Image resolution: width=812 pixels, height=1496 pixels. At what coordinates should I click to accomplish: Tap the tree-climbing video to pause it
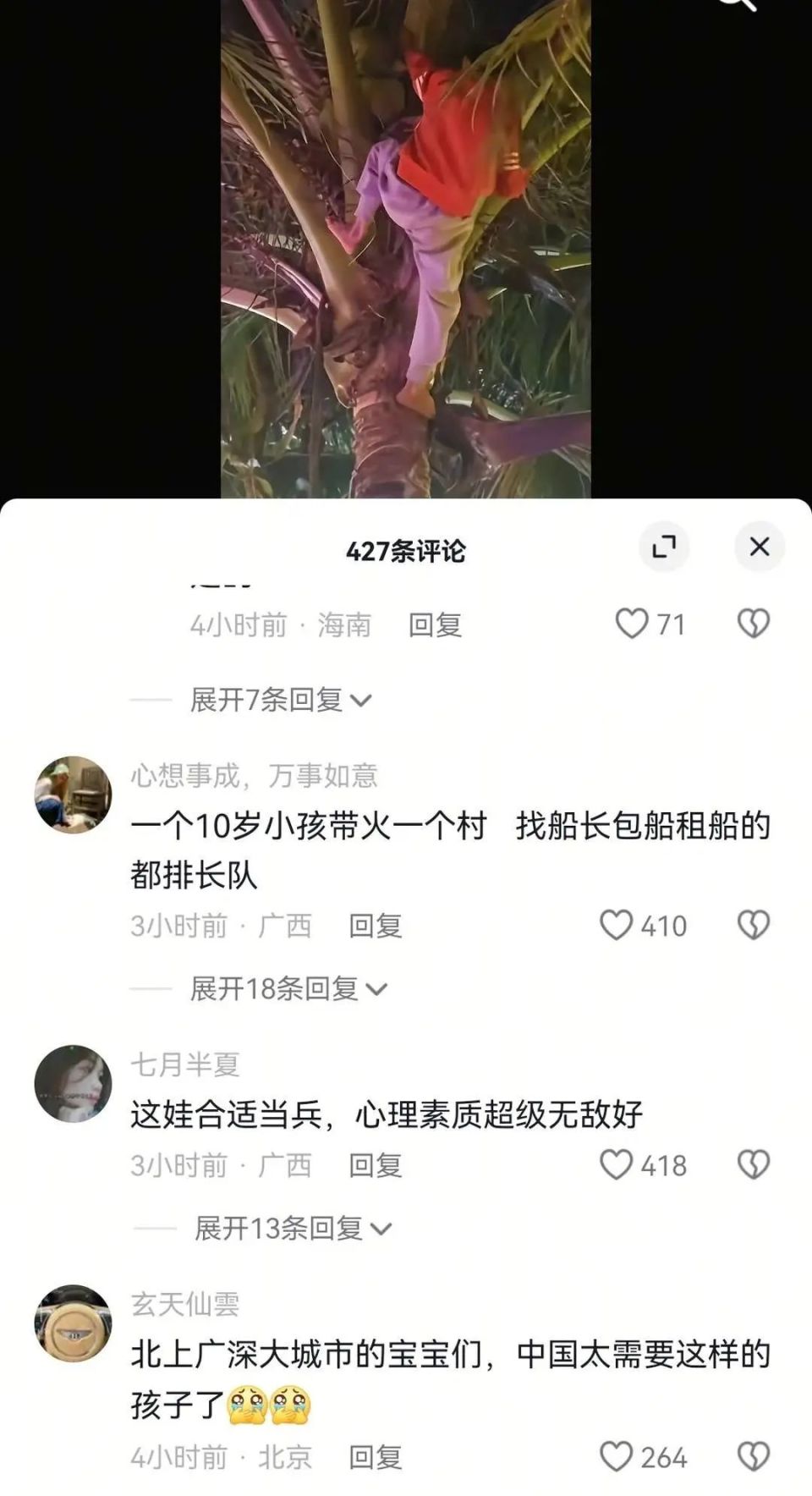406,245
